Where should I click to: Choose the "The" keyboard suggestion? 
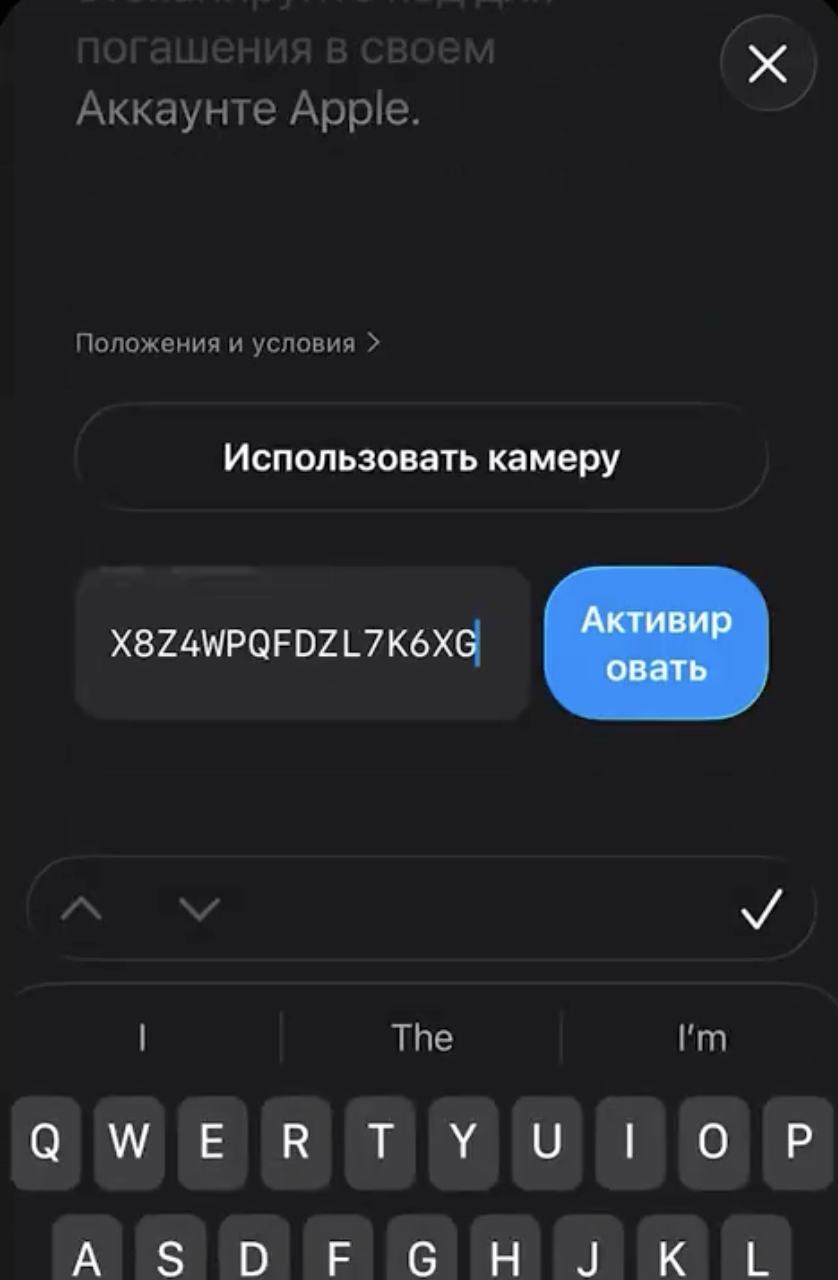(x=421, y=1037)
